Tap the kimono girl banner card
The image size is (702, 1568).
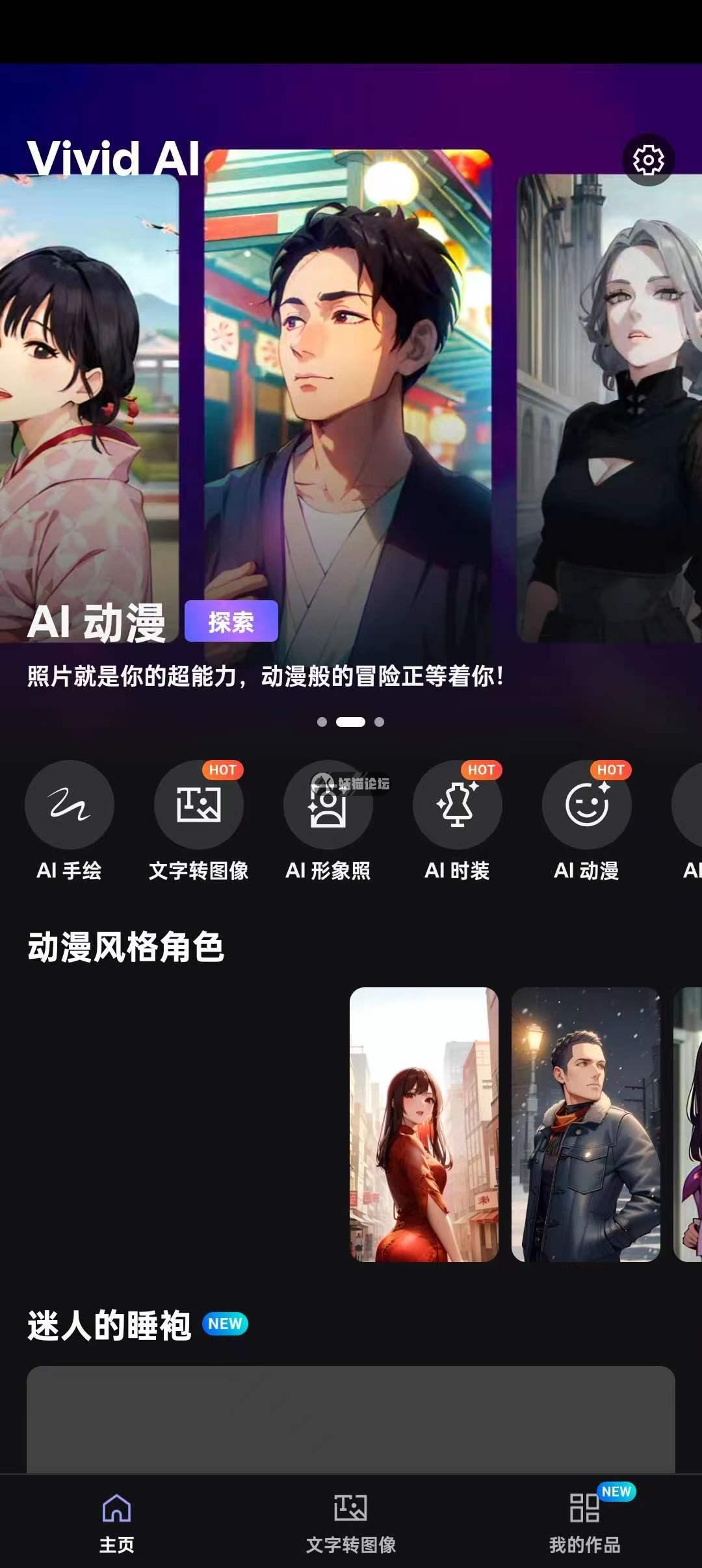click(84, 403)
